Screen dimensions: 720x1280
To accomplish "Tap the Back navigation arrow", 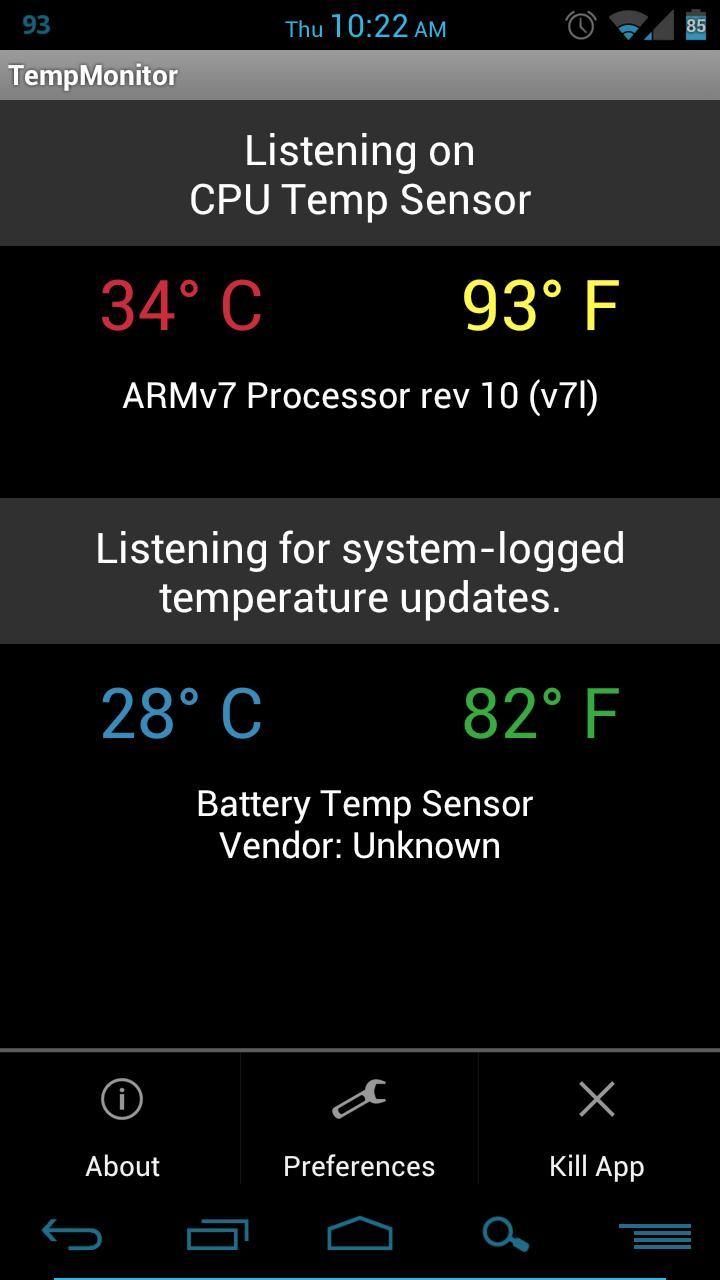I will (72, 1235).
